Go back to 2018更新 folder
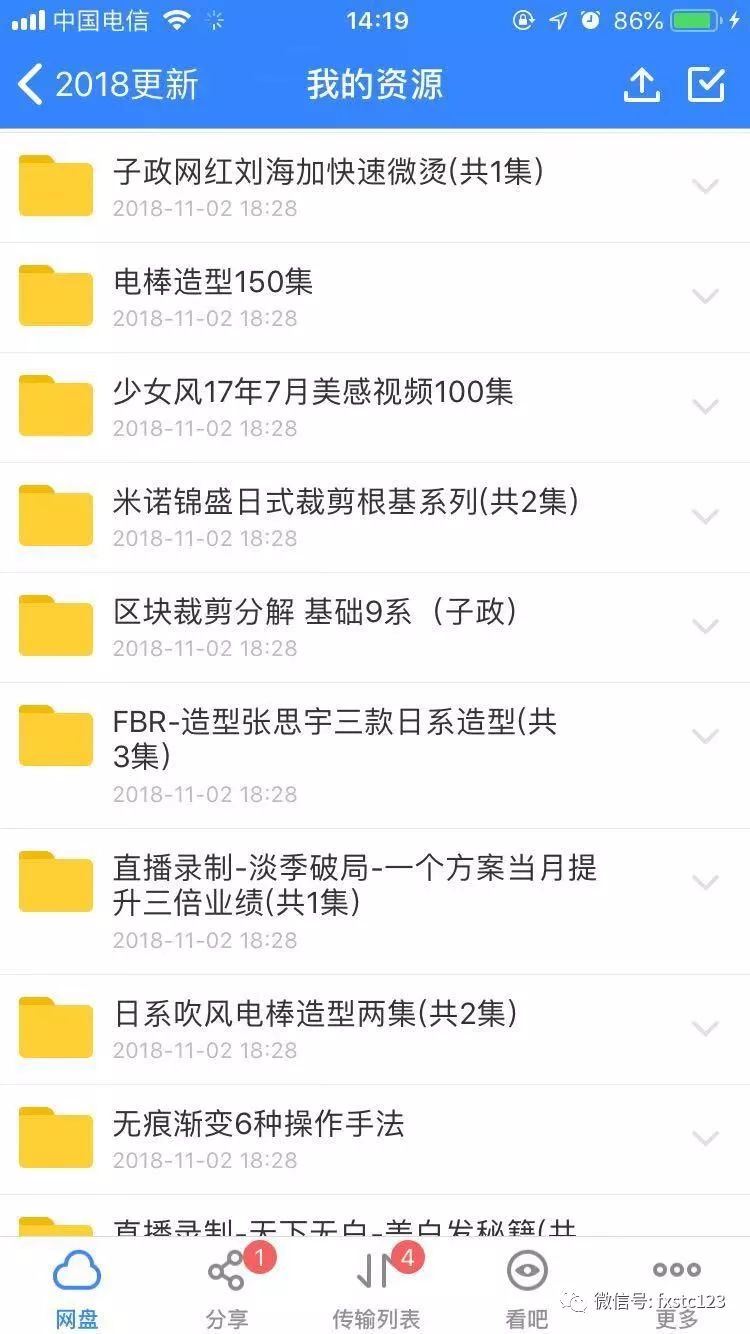750x1334 pixels. [x=110, y=85]
